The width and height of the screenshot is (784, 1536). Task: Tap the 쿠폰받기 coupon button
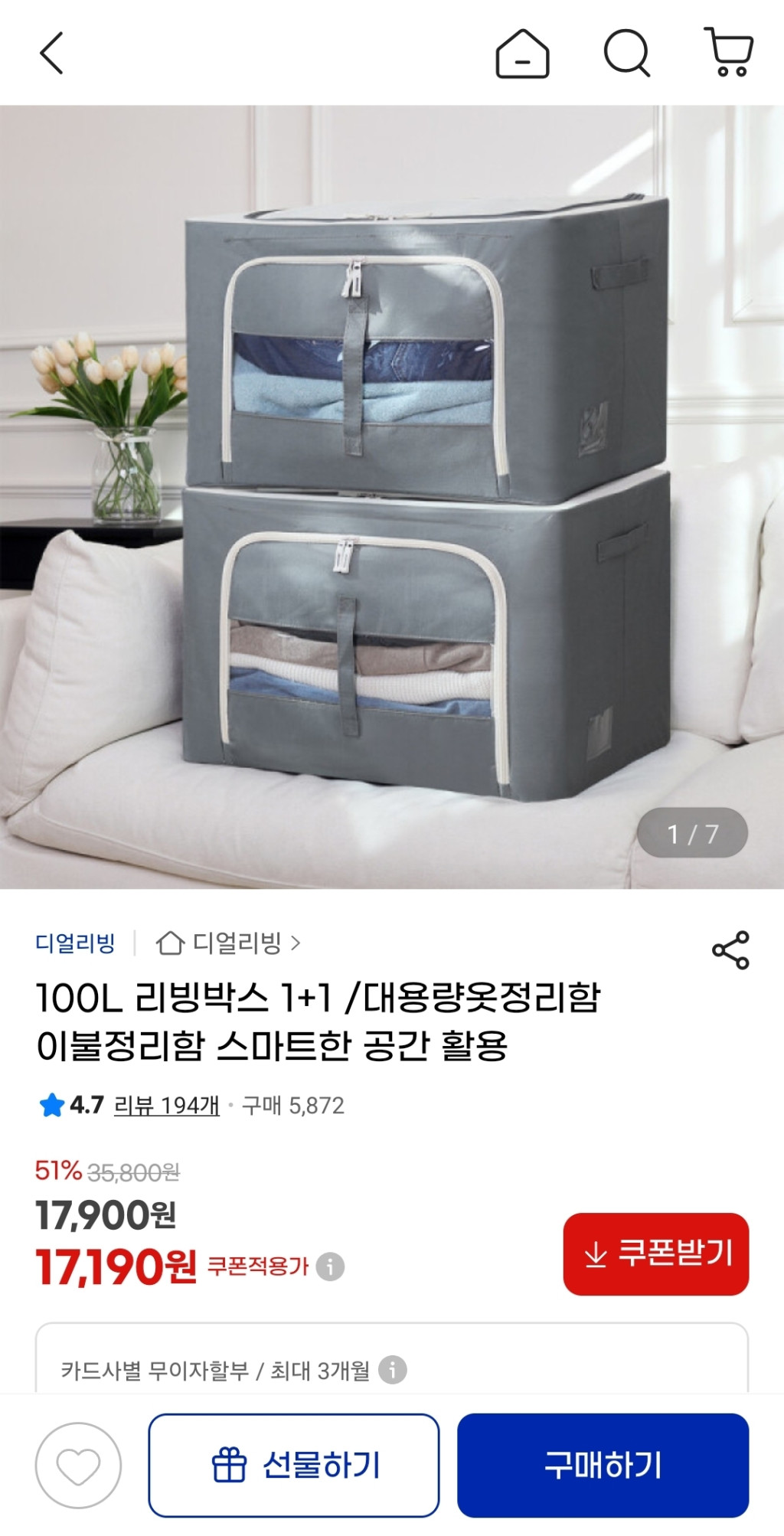(x=655, y=1254)
